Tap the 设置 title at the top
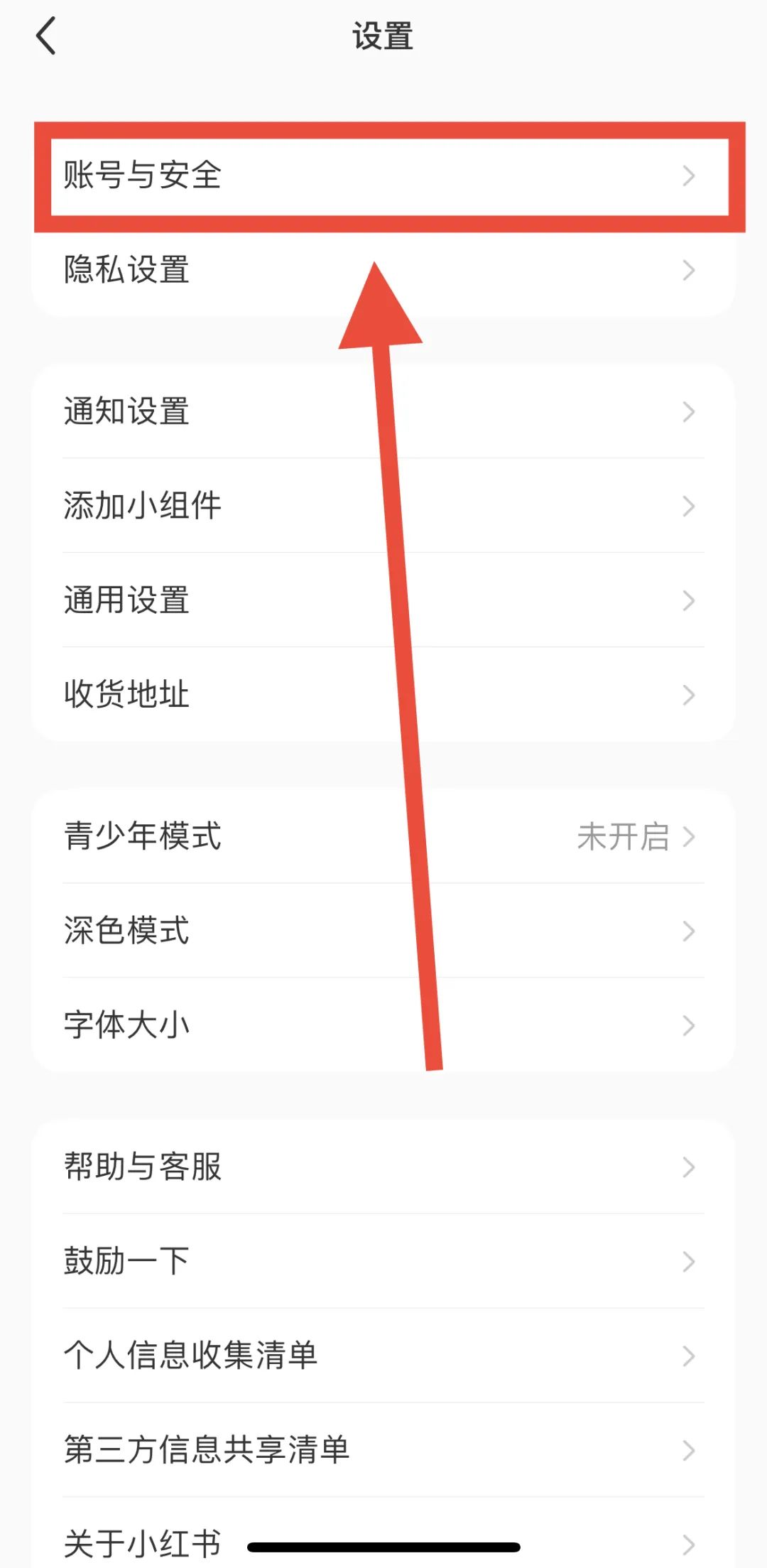Screen dimensions: 767x1568 [383, 37]
